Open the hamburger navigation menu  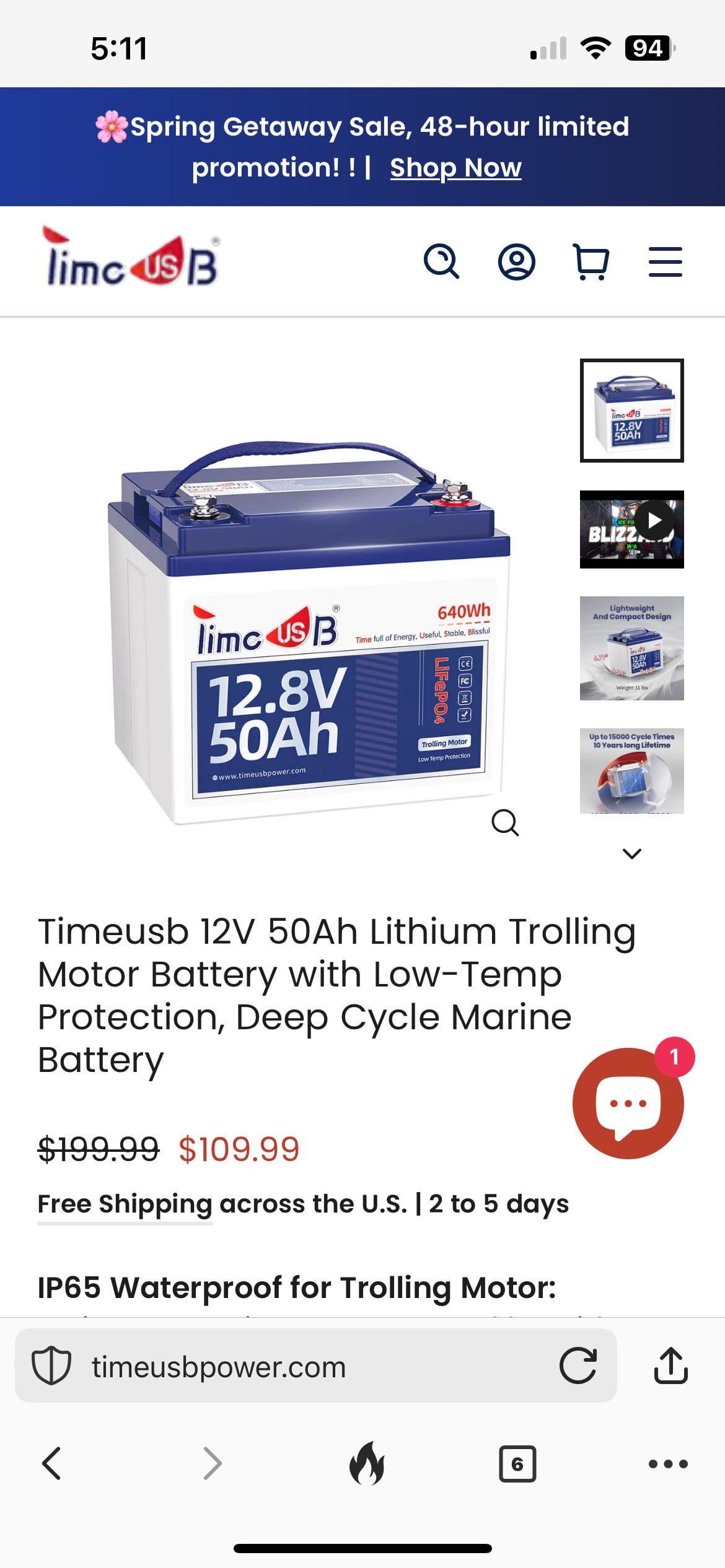665,262
